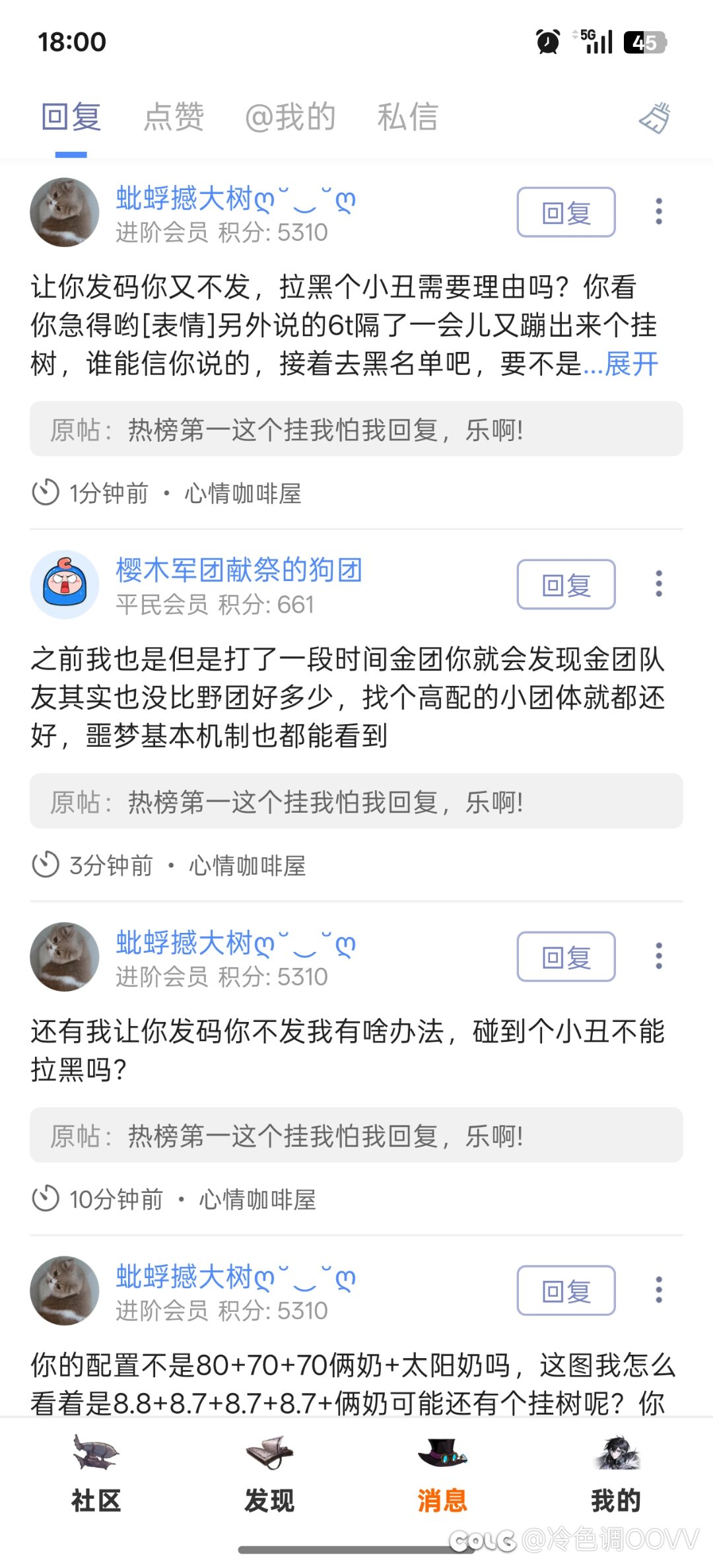The height and width of the screenshot is (1568, 713).
Task: Open the 原帖 quote under 樱木军团献祭的狗团's comment
Action: tap(356, 801)
